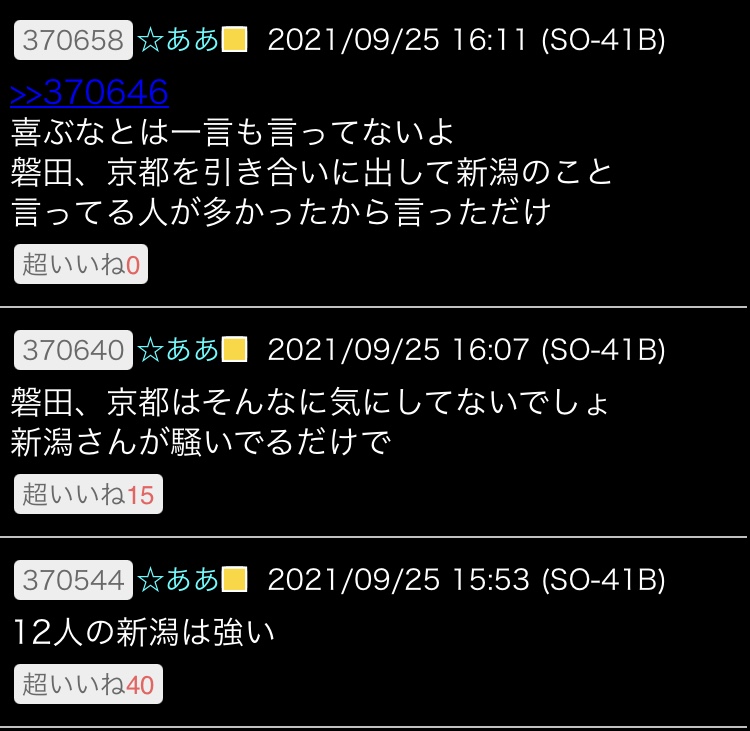The height and width of the screenshot is (731, 750).
Task: Tap post number 370658 badge
Action: pyautogui.click(x=72, y=41)
